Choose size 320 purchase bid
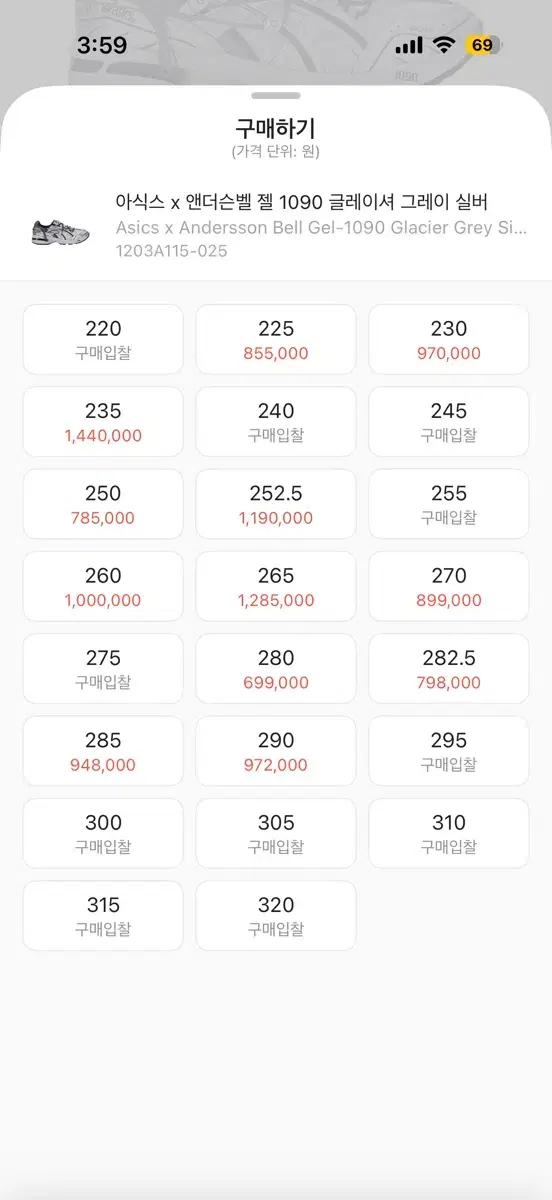This screenshot has width=552, height=1200. 276,916
